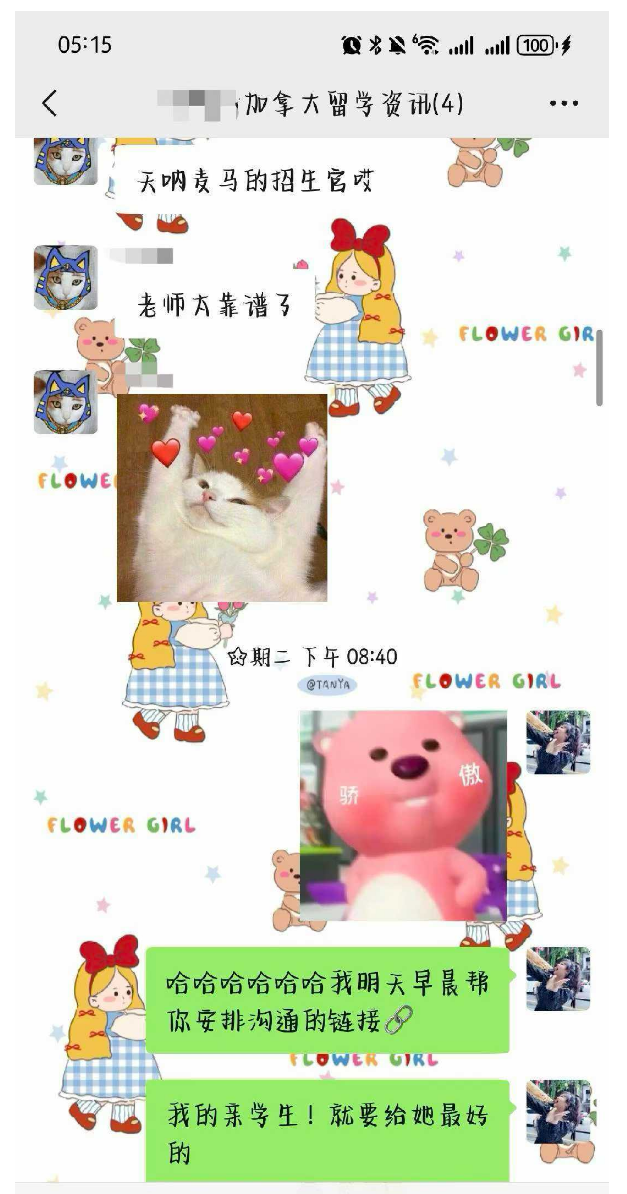Open the cat with hearts sticker image

click(222, 497)
